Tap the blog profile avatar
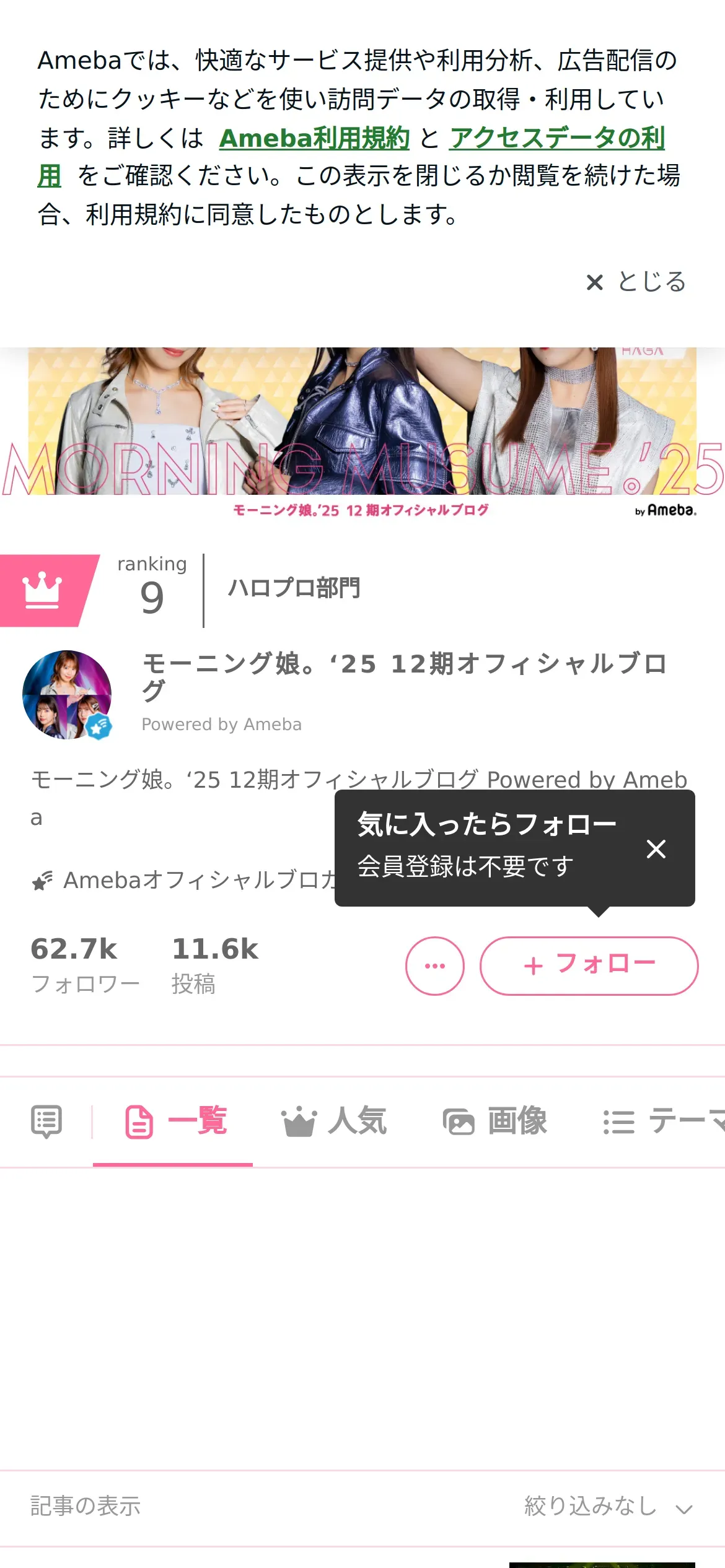 coord(67,694)
